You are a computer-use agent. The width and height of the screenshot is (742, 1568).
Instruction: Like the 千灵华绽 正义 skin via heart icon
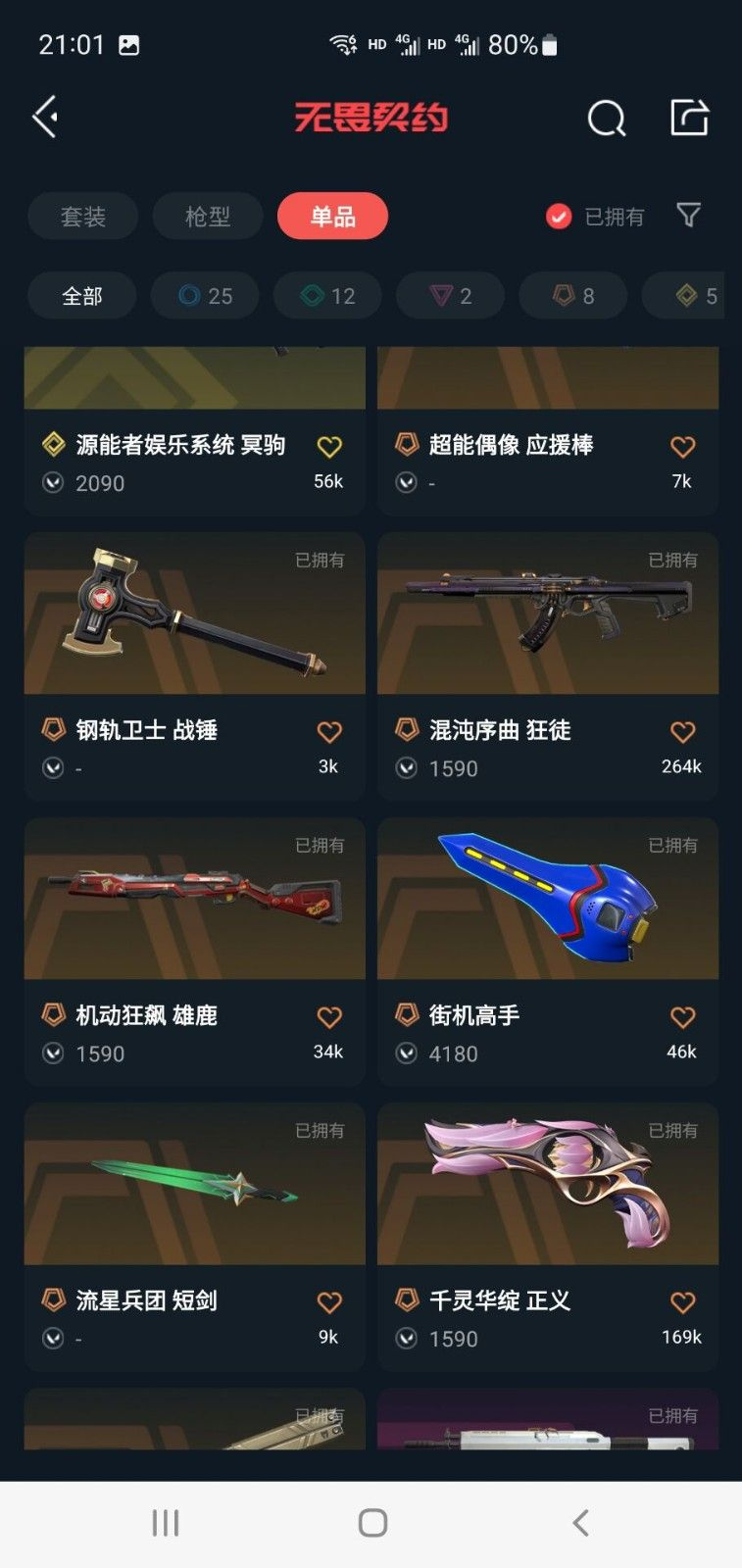coord(682,1302)
